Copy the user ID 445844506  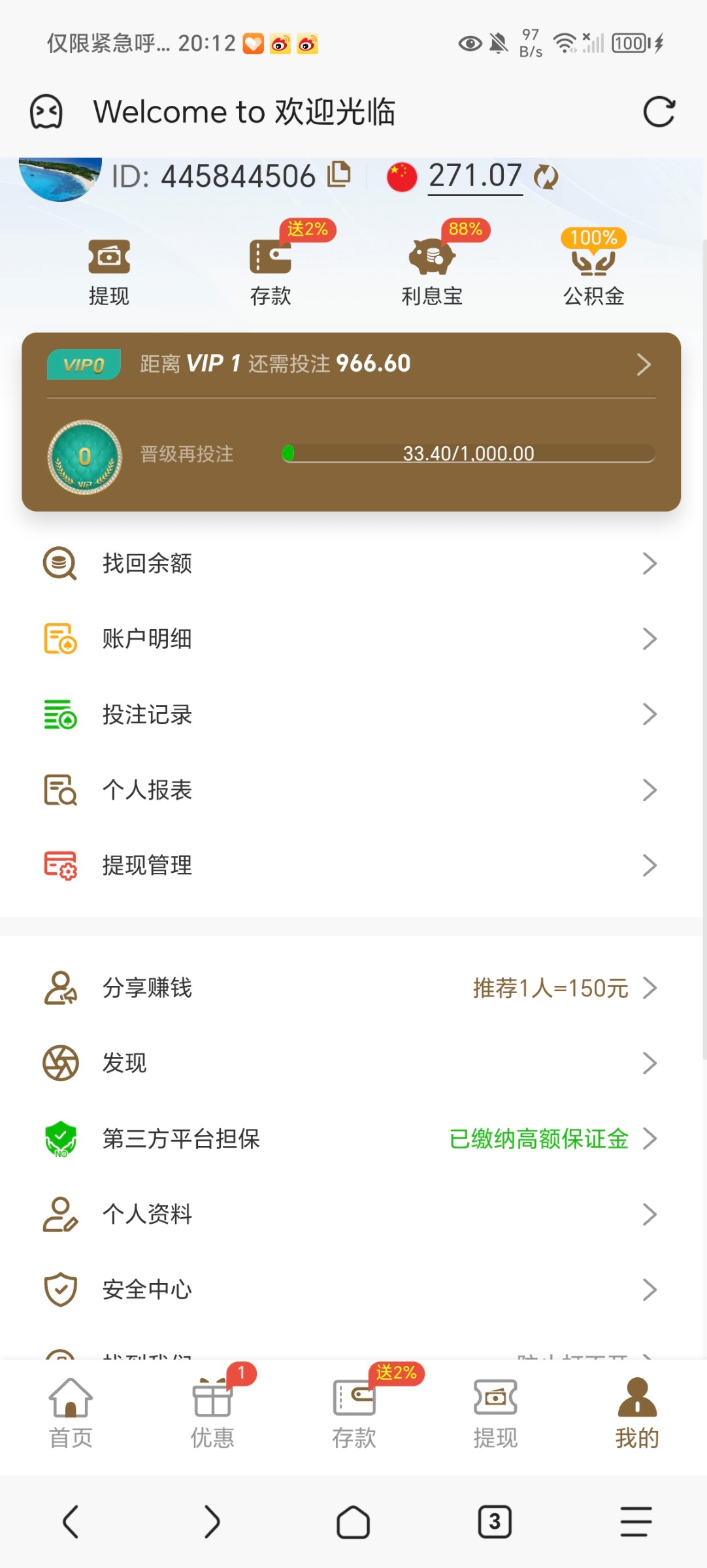pos(338,174)
